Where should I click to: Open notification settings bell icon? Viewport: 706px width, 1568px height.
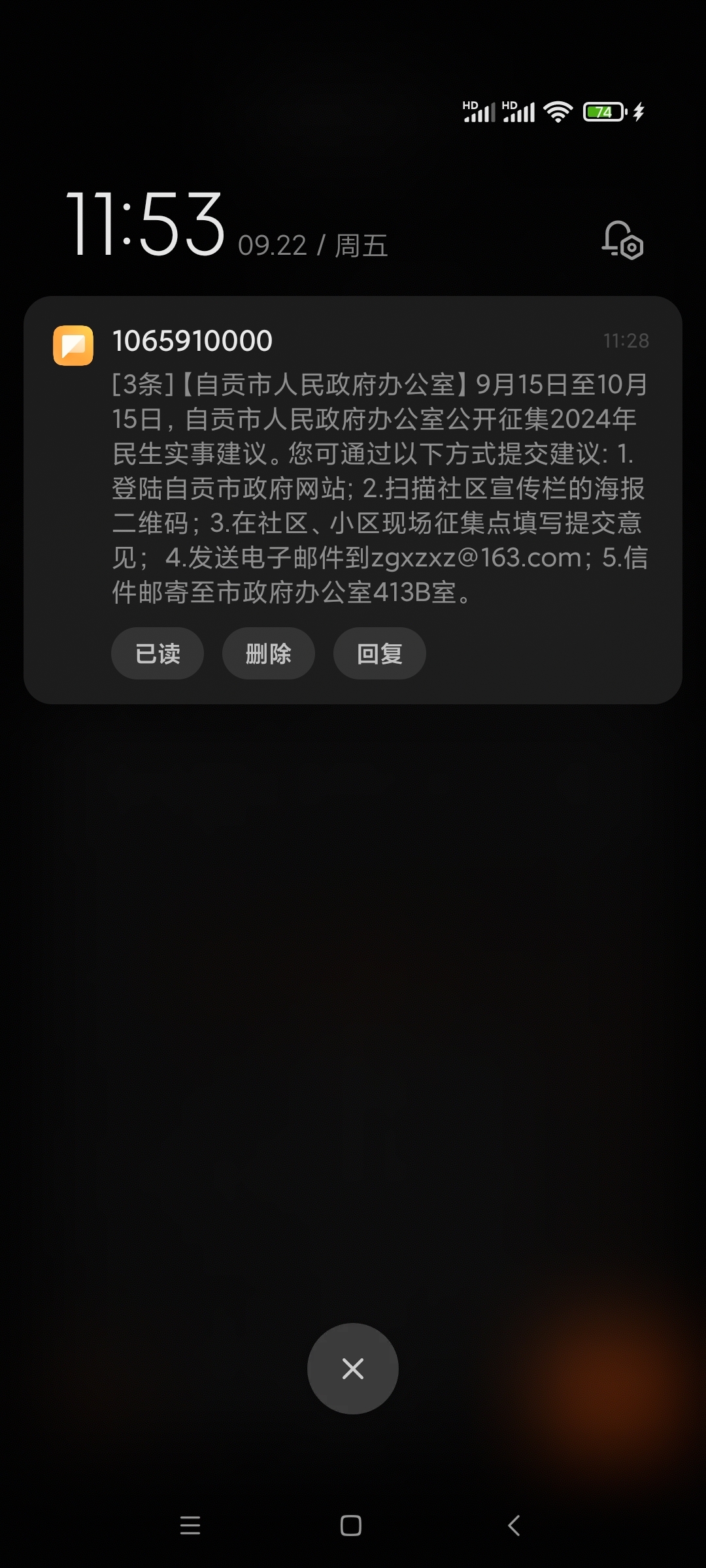(622, 240)
